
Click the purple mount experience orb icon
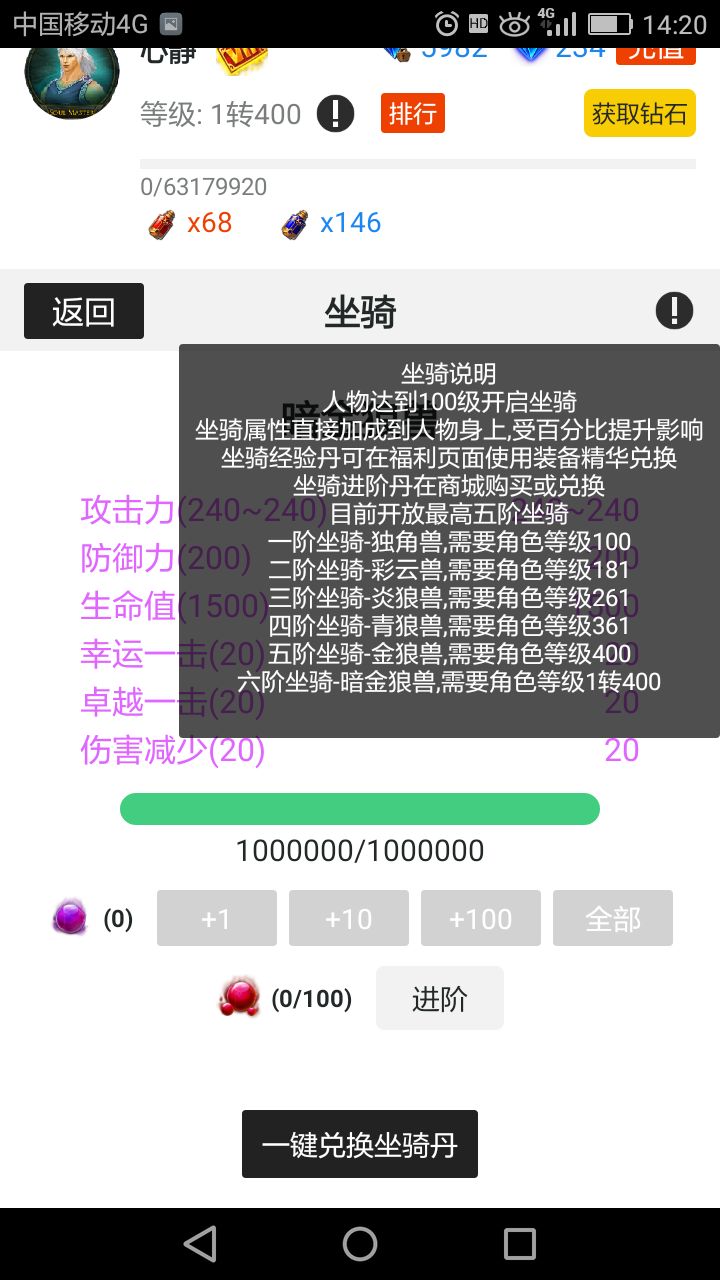click(68, 917)
